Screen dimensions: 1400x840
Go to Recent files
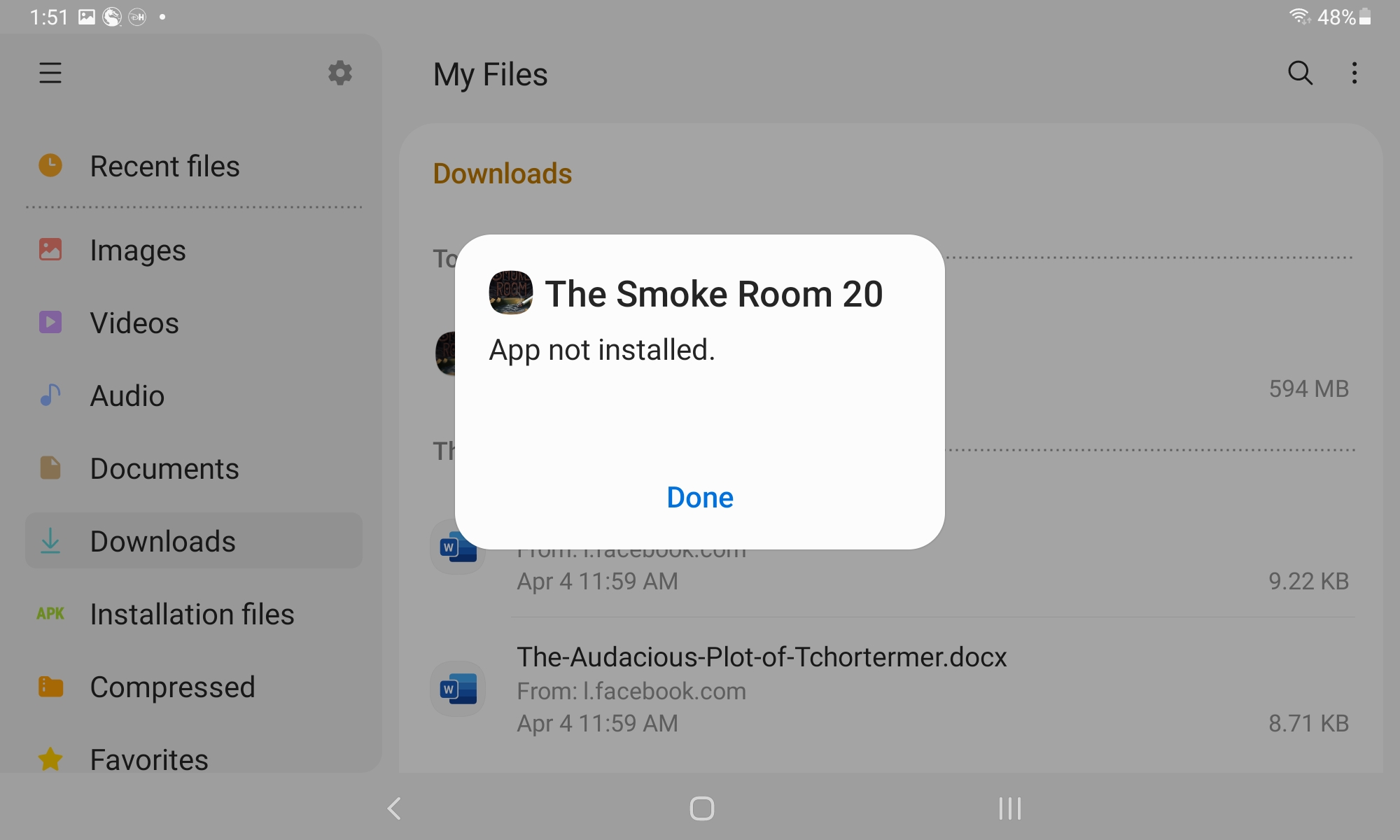pos(164,167)
